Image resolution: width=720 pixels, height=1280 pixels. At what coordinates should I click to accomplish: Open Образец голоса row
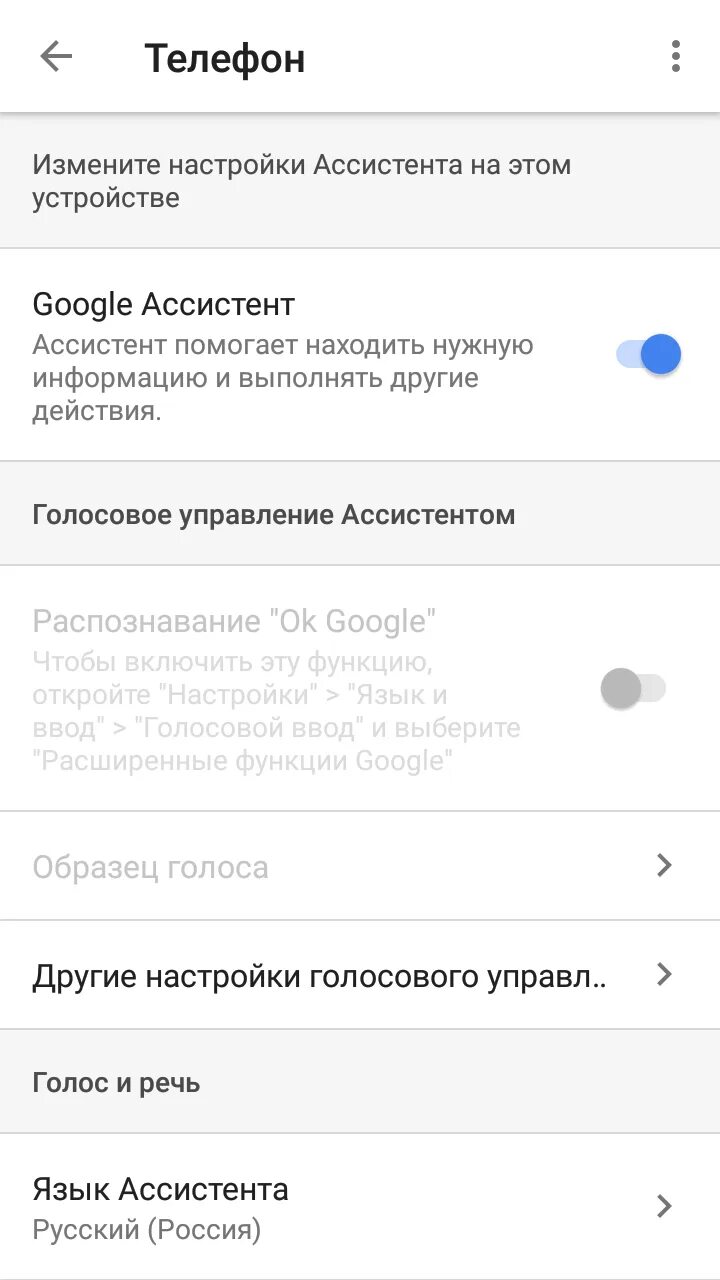[x=360, y=866]
